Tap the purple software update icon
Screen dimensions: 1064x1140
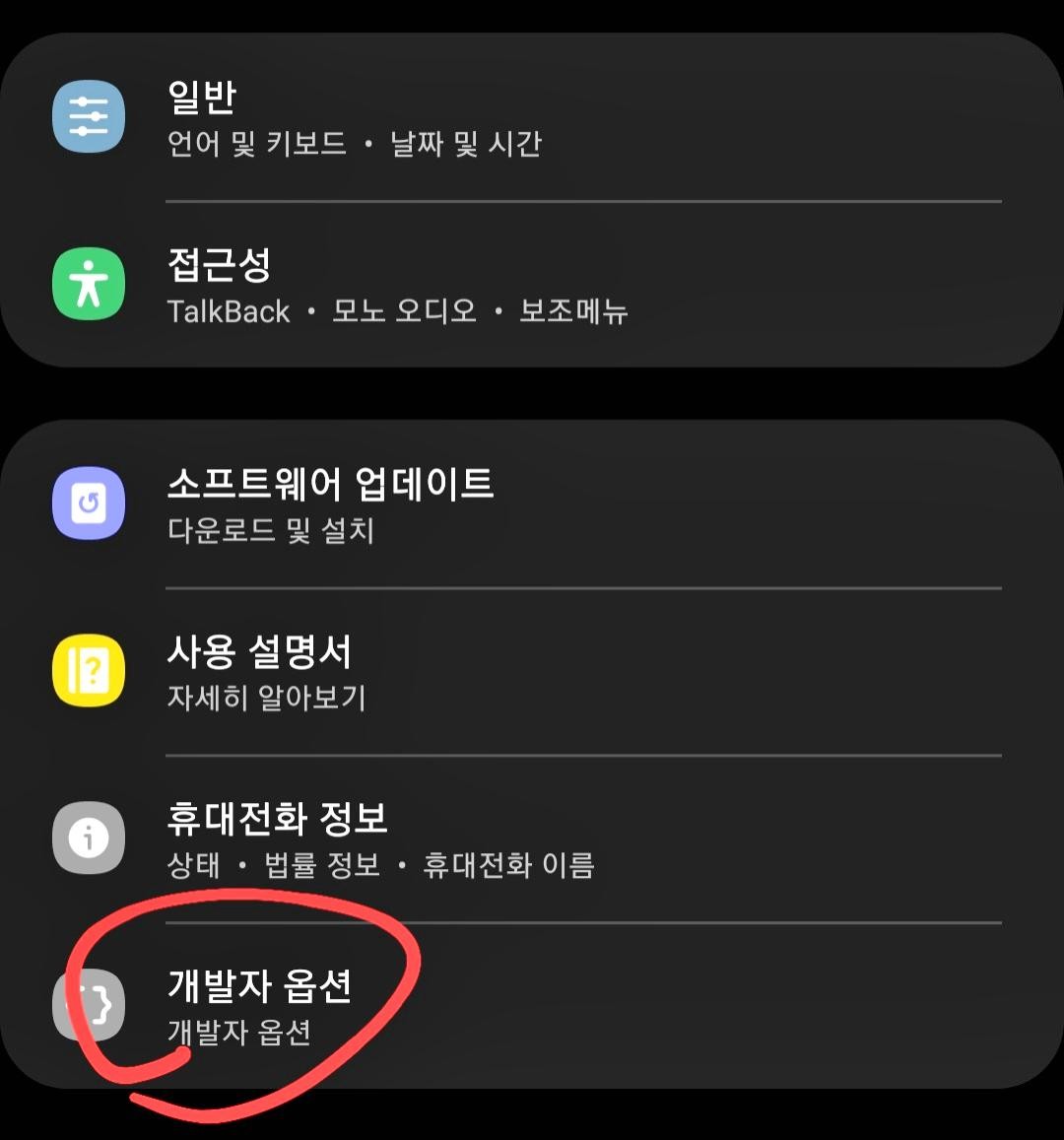click(89, 503)
